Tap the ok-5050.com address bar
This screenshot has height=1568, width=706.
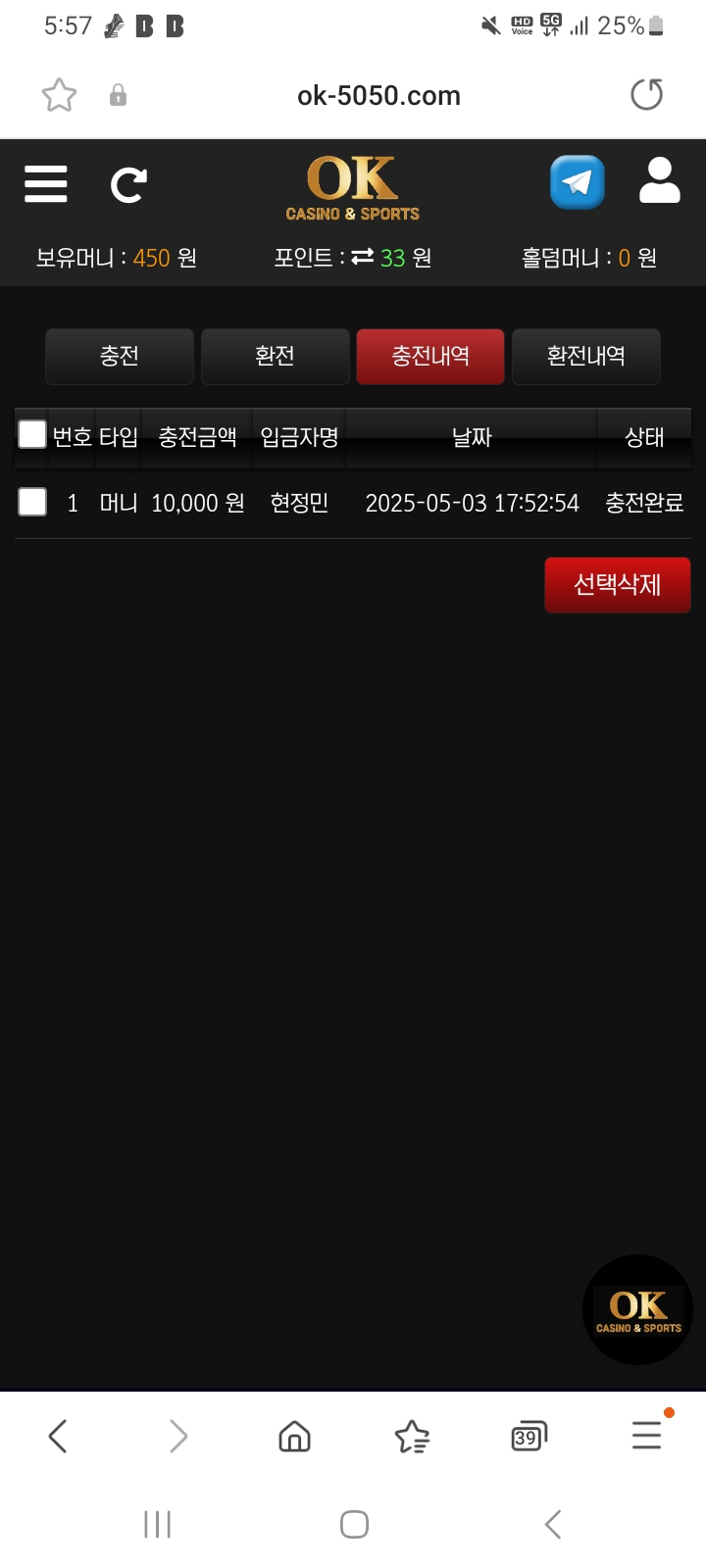click(x=378, y=95)
